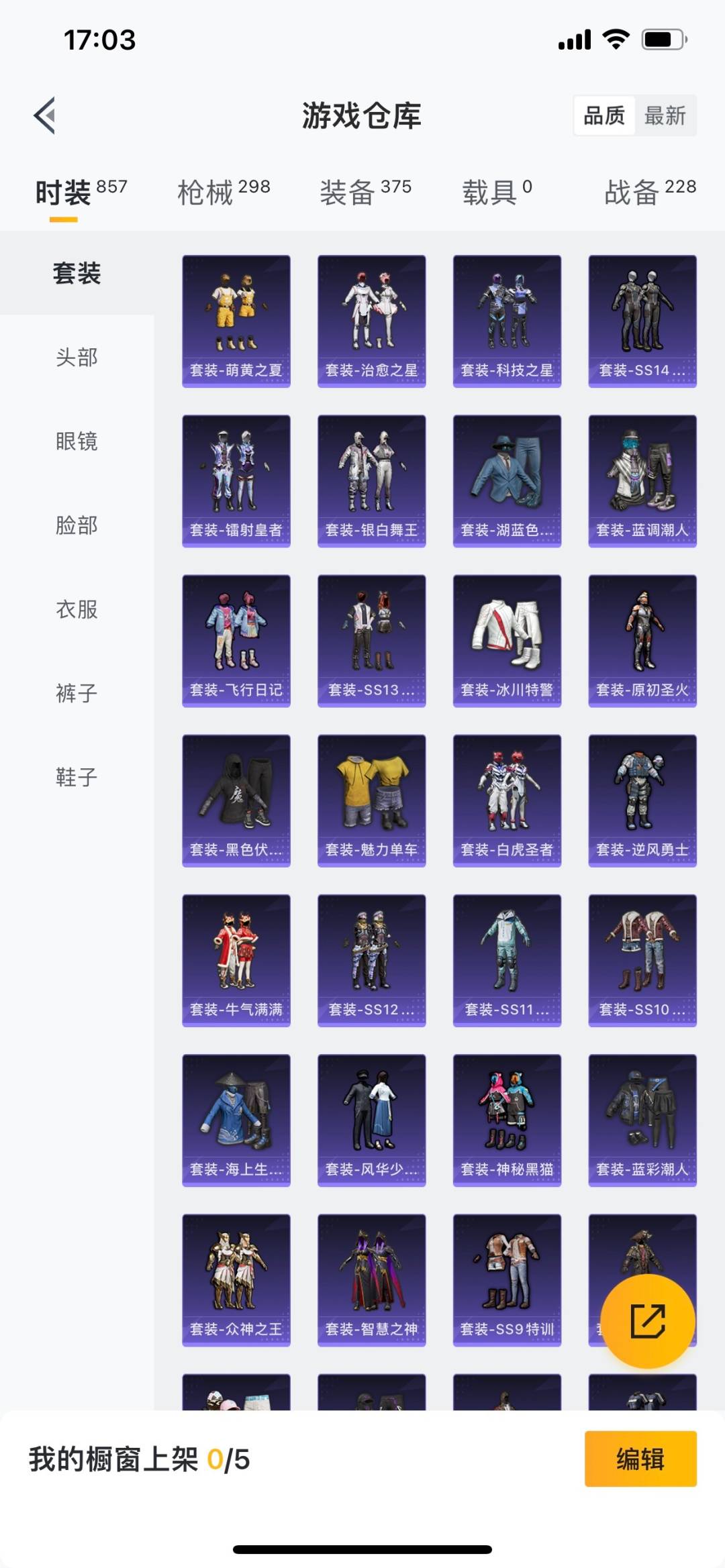Choose the 鞋子 category
This screenshot has height=1568, width=725.
click(x=77, y=777)
